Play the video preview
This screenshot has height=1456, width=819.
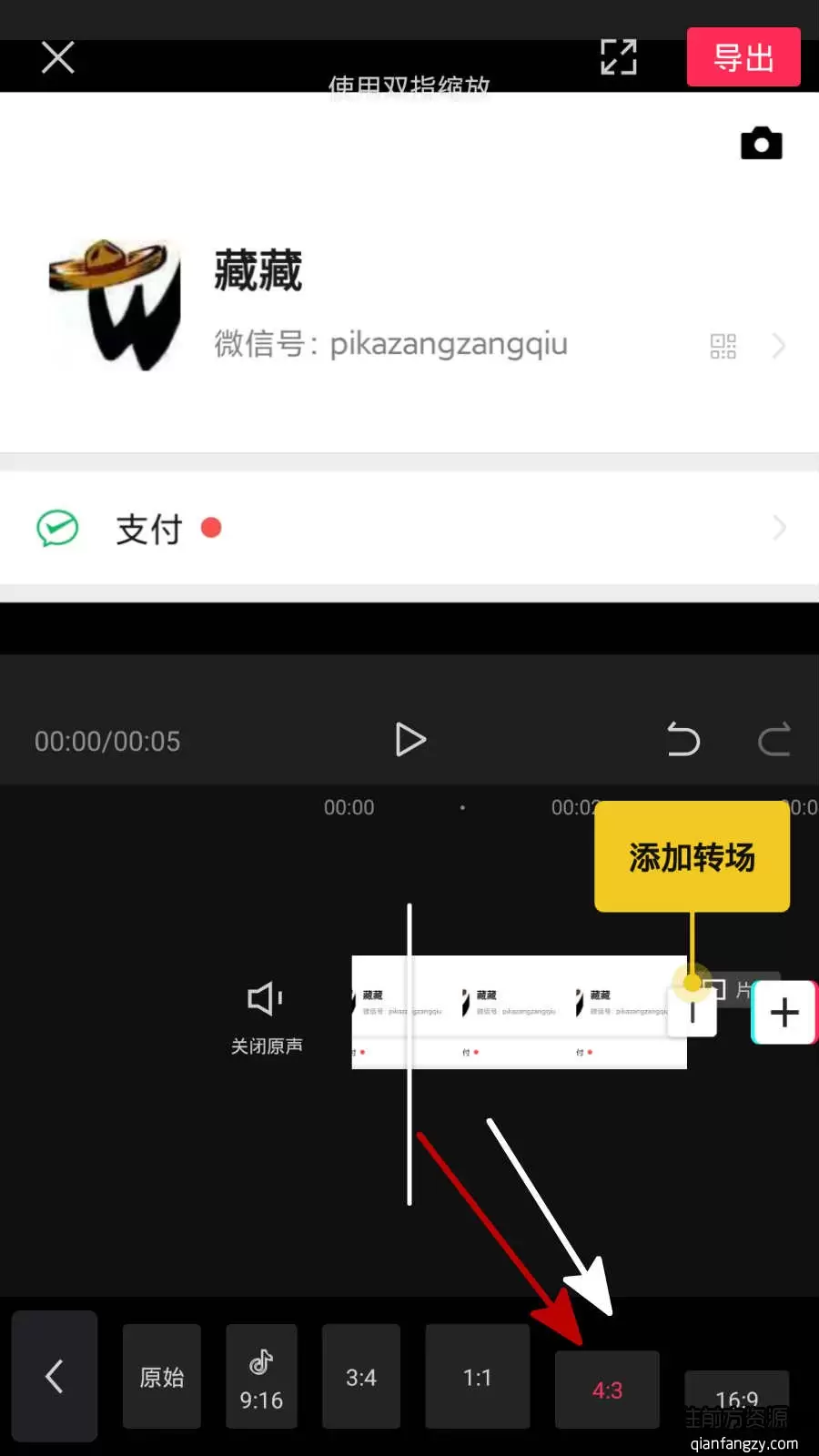pyautogui.click(x=410, y=740)
